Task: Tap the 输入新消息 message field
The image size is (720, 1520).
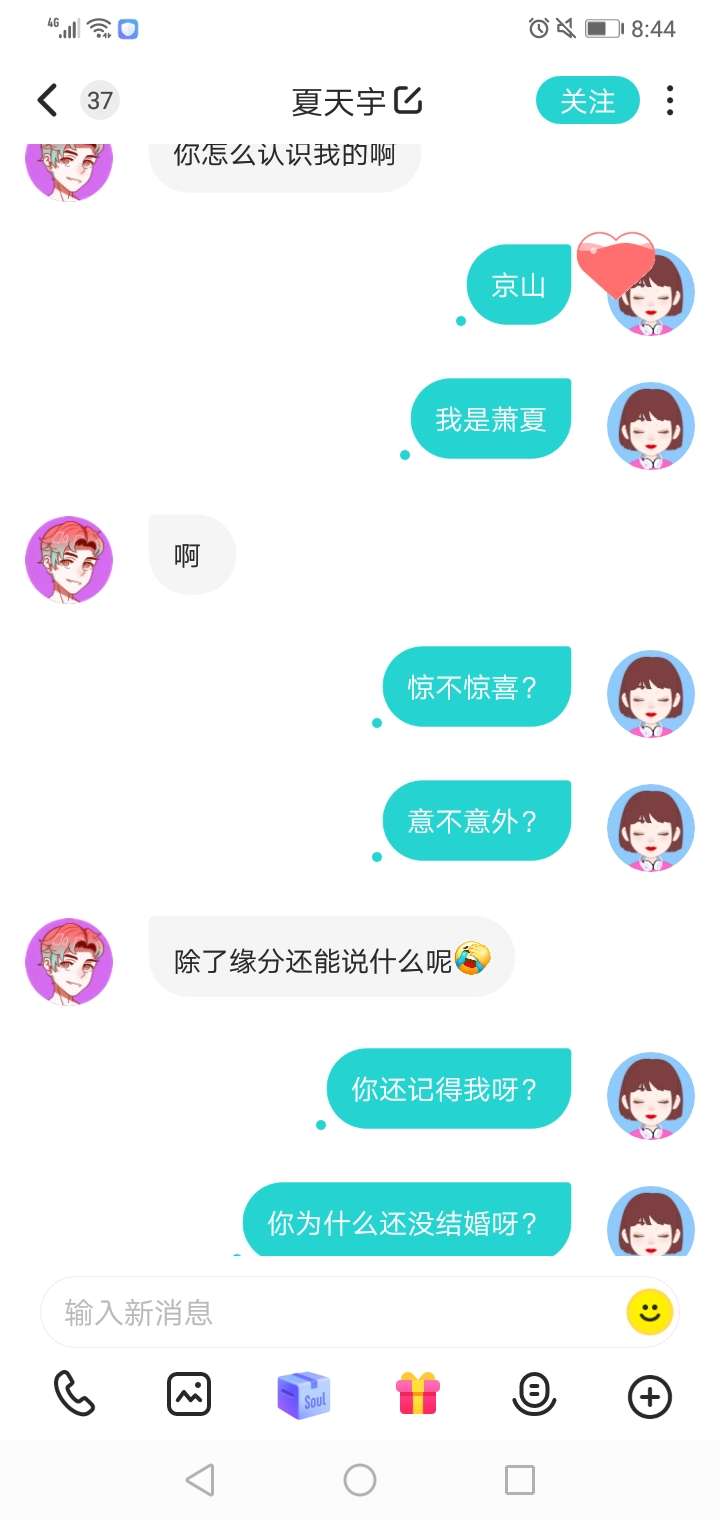Action: point(330,1312)
